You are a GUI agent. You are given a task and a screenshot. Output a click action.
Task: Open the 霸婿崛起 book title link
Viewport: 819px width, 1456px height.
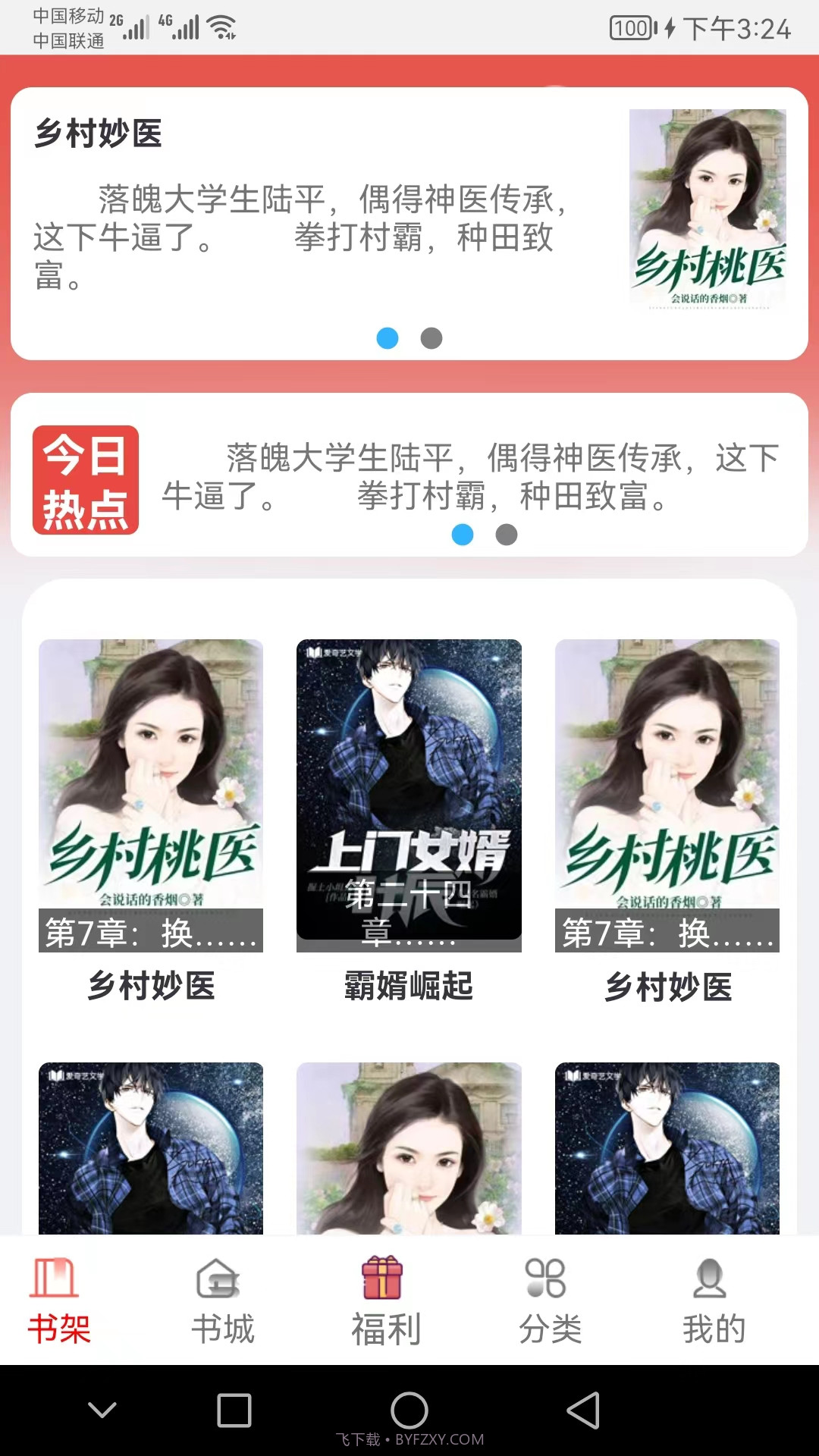[x=409, y=987]
